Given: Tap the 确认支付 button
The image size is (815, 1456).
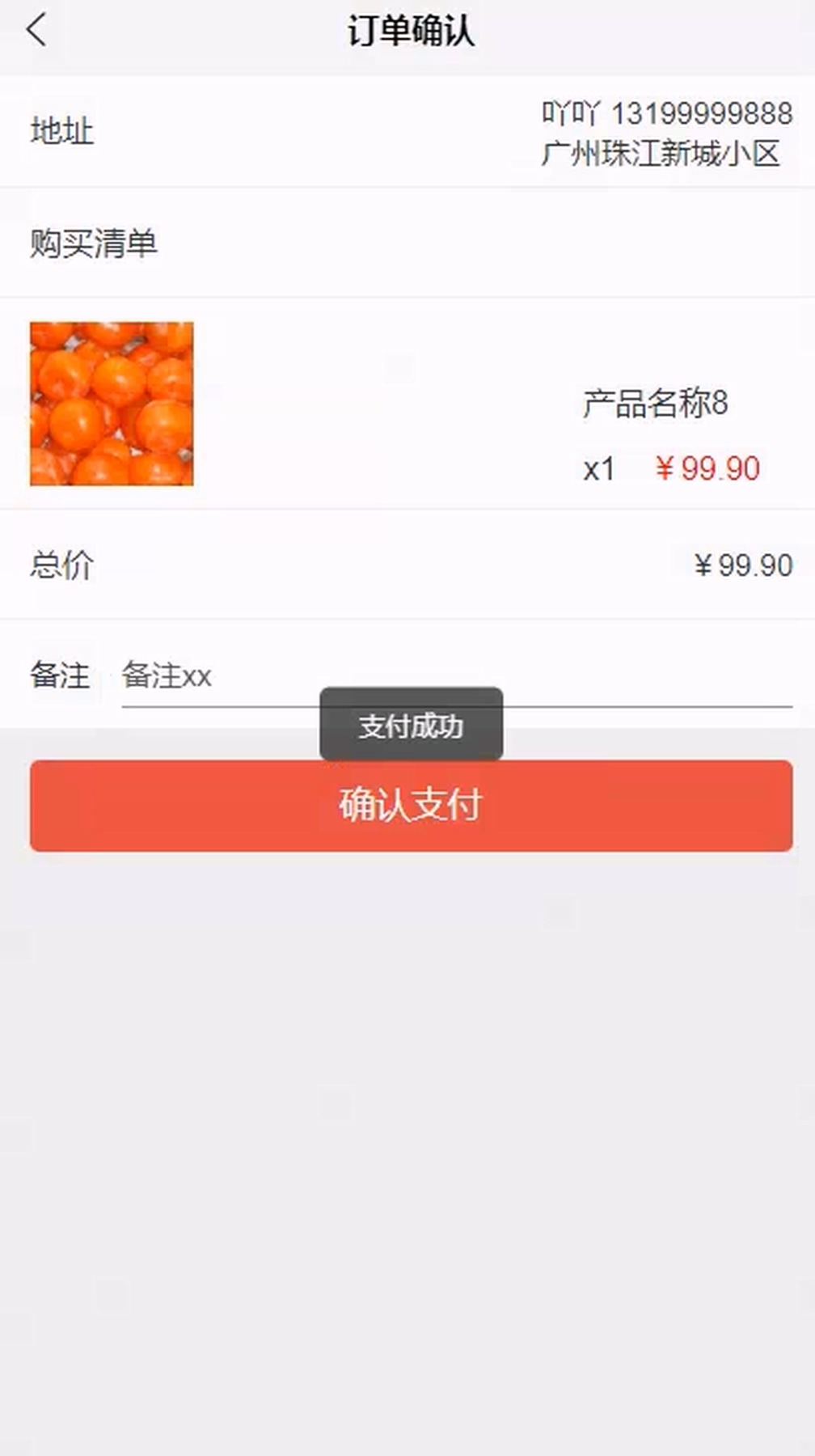Looking at the screenshot, I should pyautogui.click(x=411, y=805).
